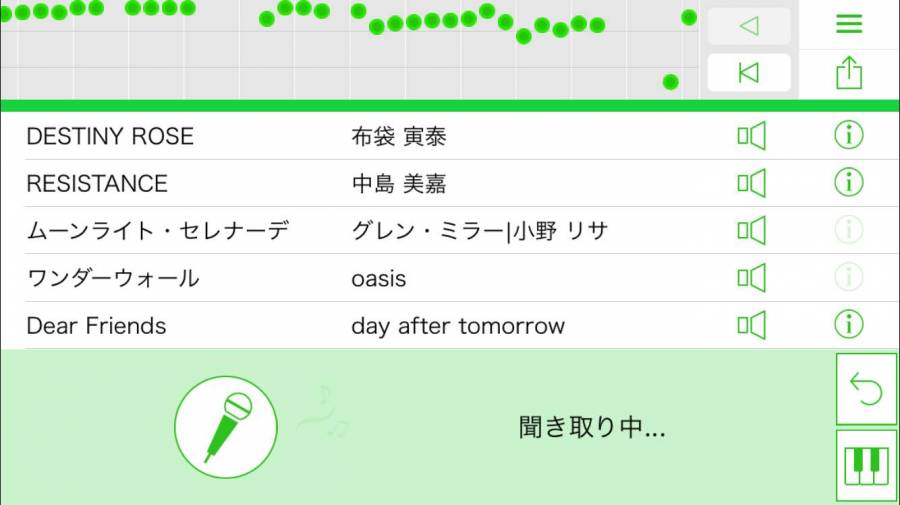This screenshot has width=900, height=505.
Task: Jump to the melody start
Action: point(748,73)
